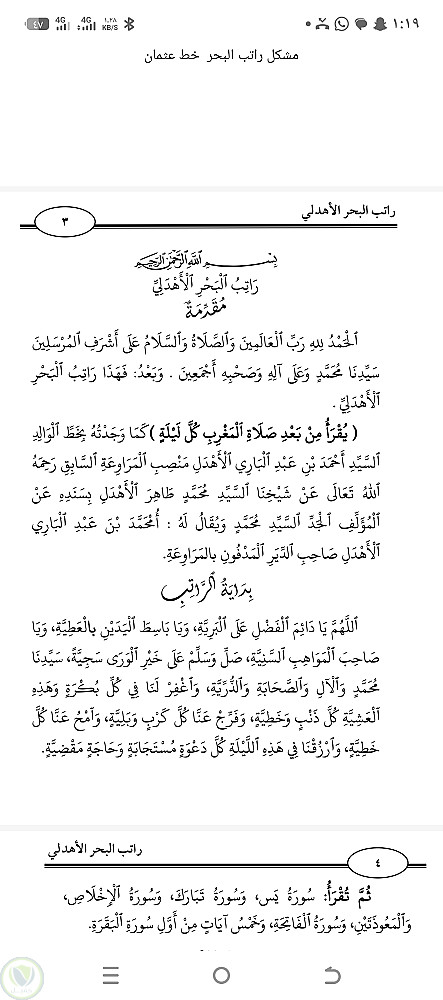Go back using the navigation bar arrow
Screen dimensions: 443x1000
pyautogui.click(x=332, y=975)
